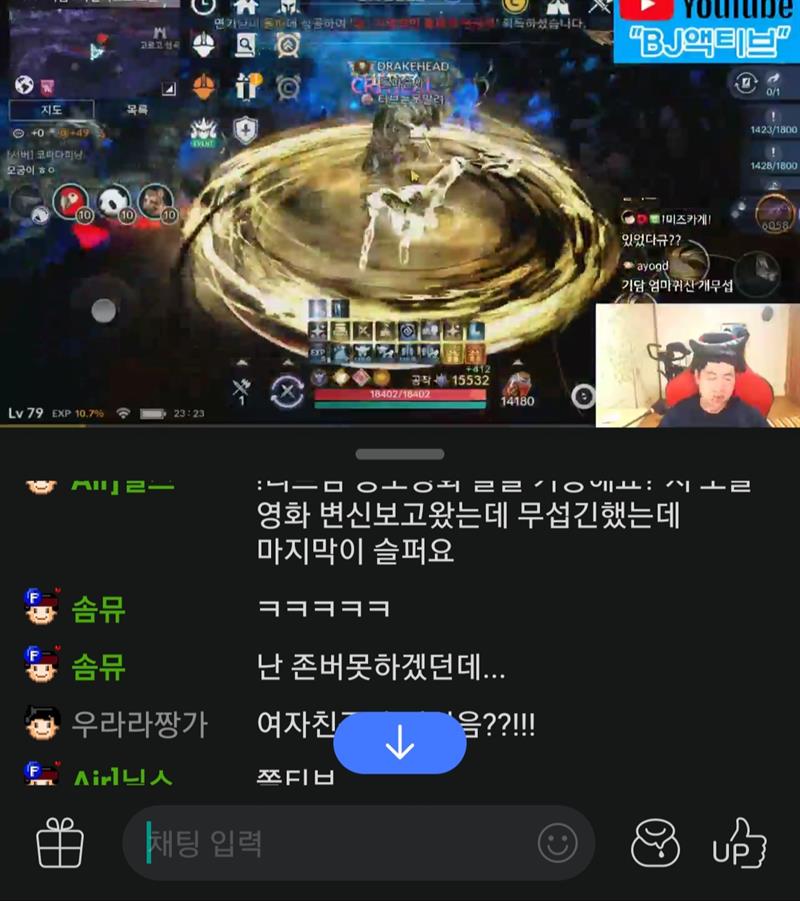800x901 pixels.
Task: Open the emoji smiley picker
Action: 557,843
